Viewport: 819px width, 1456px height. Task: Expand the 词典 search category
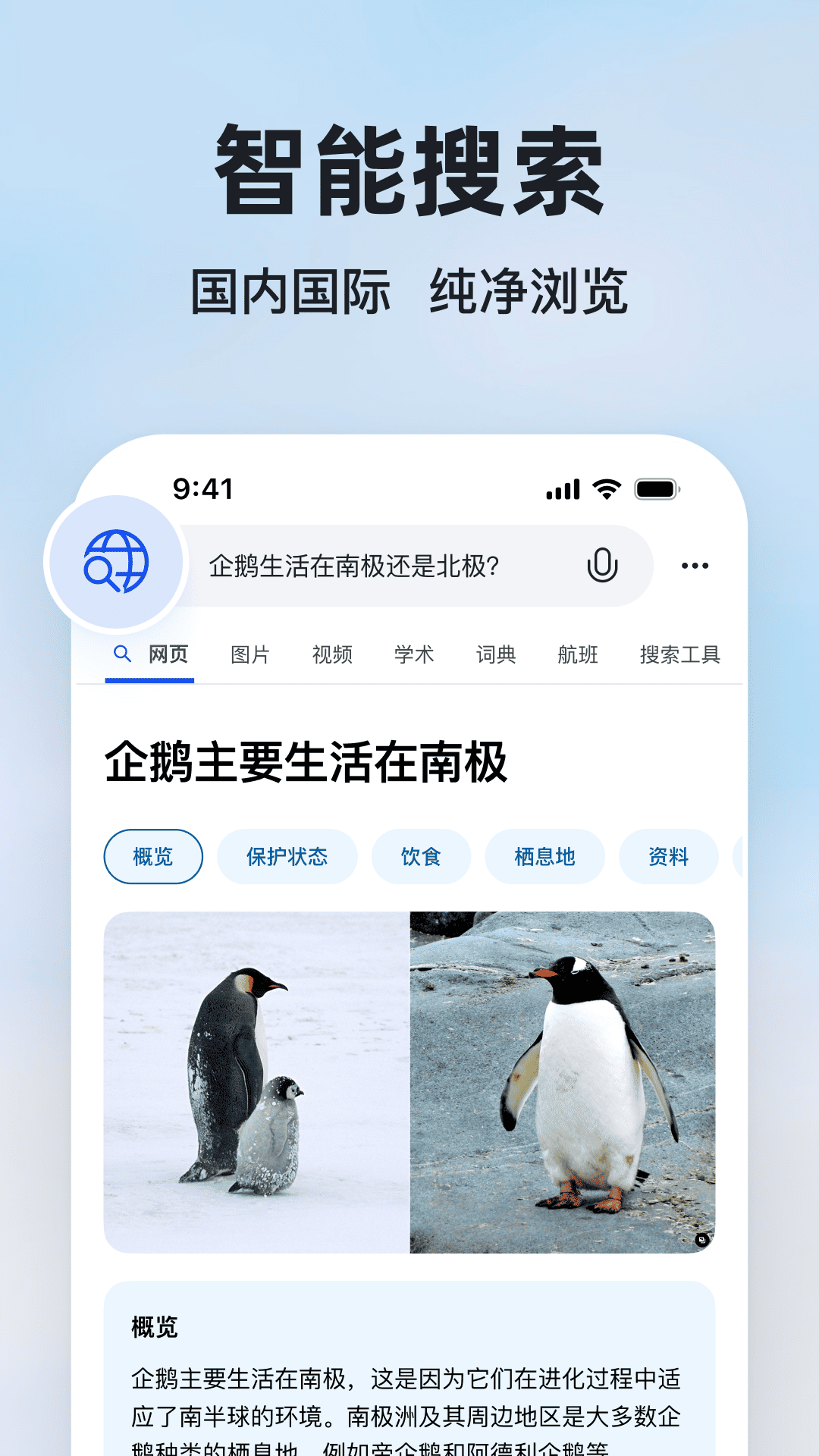pyautogui.click(x=497, y=654)
